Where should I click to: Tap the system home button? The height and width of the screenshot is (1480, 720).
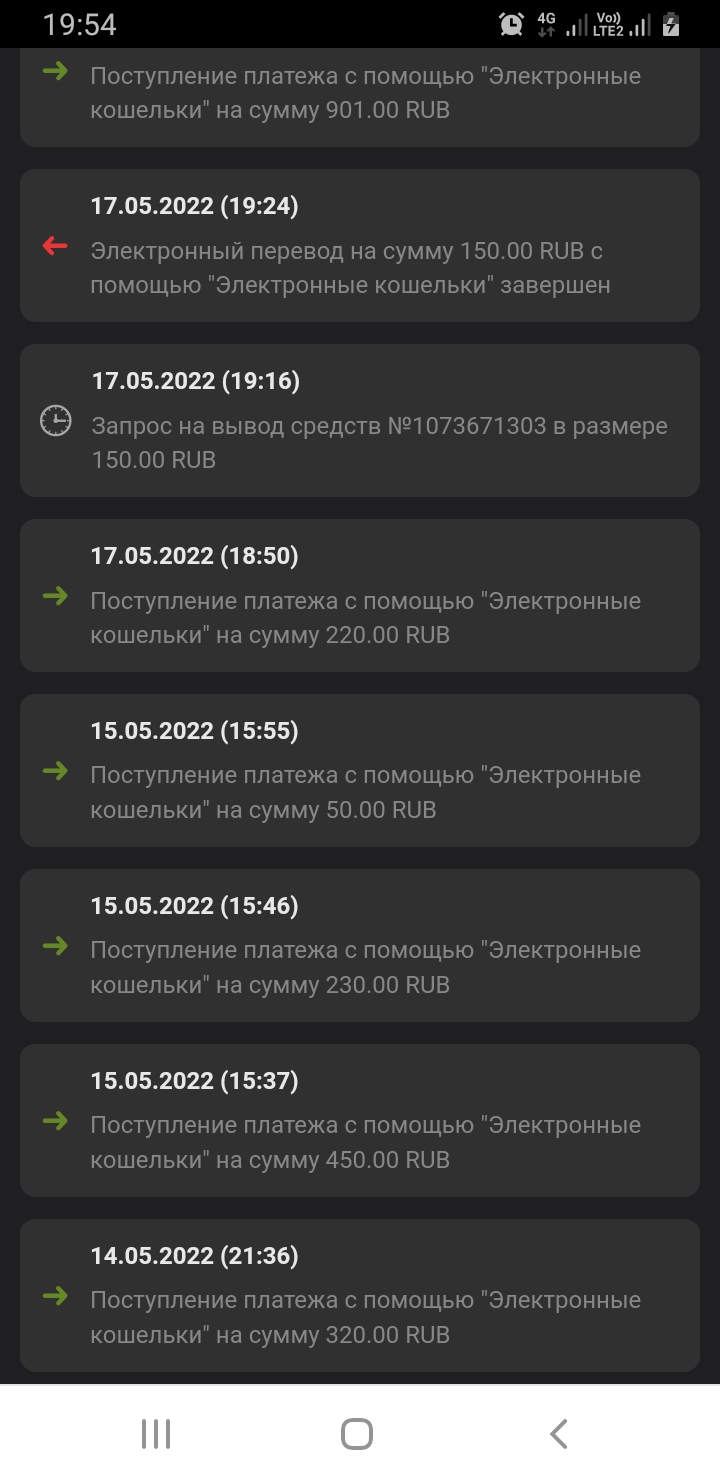(357, 1434)
